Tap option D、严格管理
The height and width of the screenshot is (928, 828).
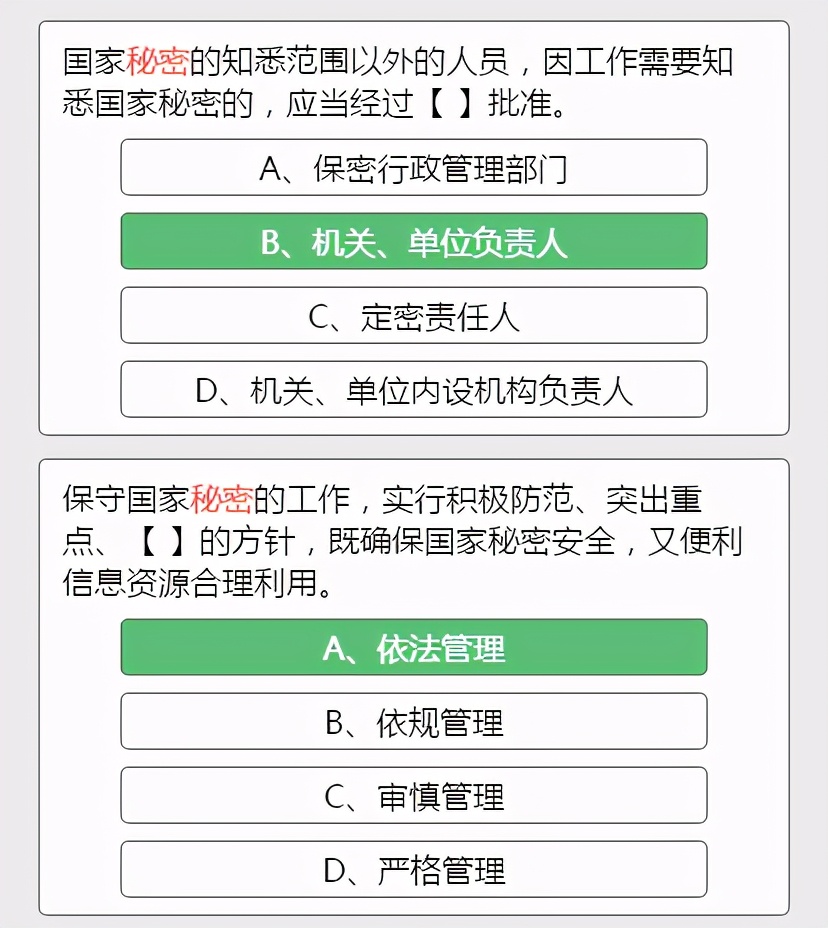(413, 869)
